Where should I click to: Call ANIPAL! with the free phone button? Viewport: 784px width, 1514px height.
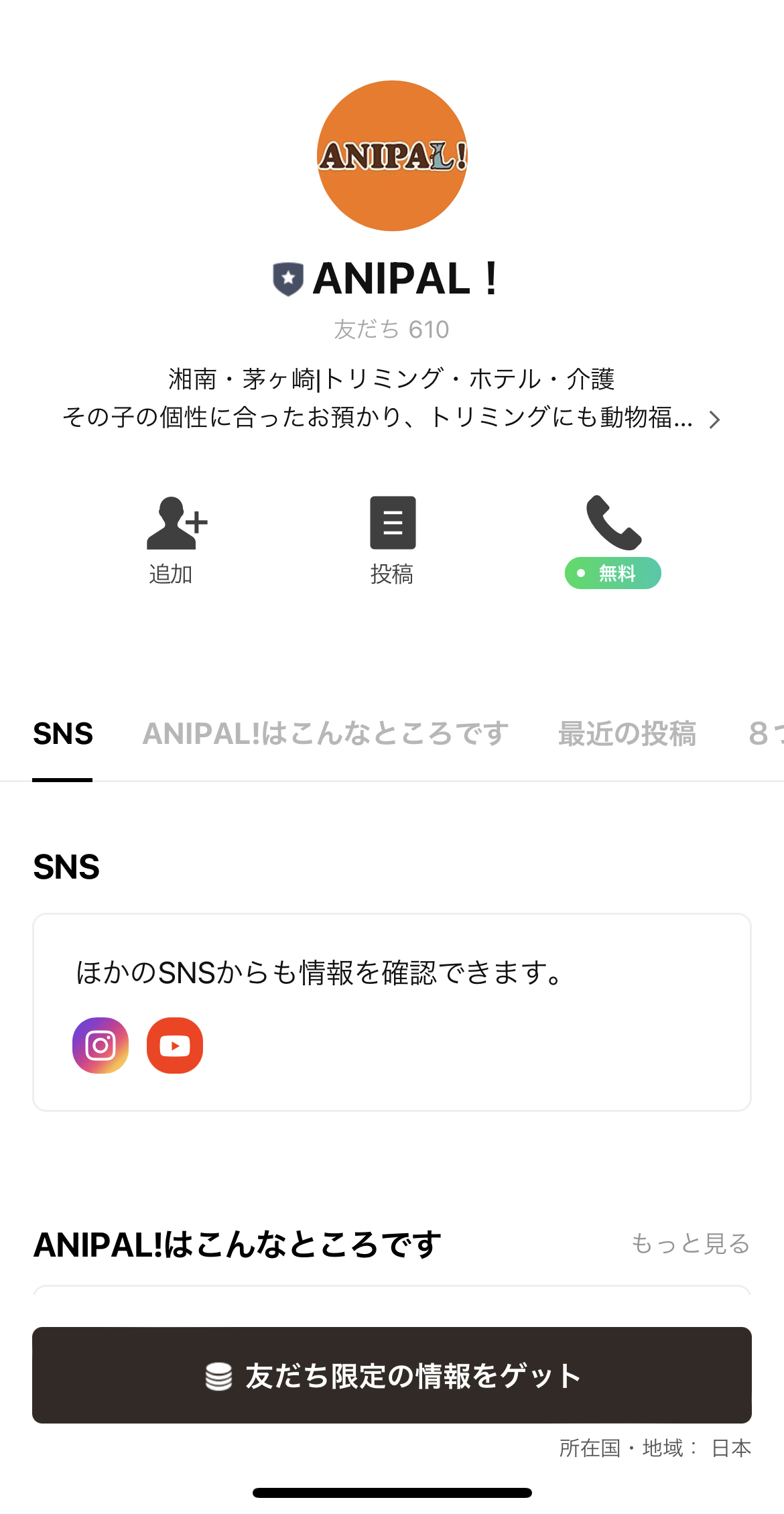pyautogui.click(x=613, y=541)
